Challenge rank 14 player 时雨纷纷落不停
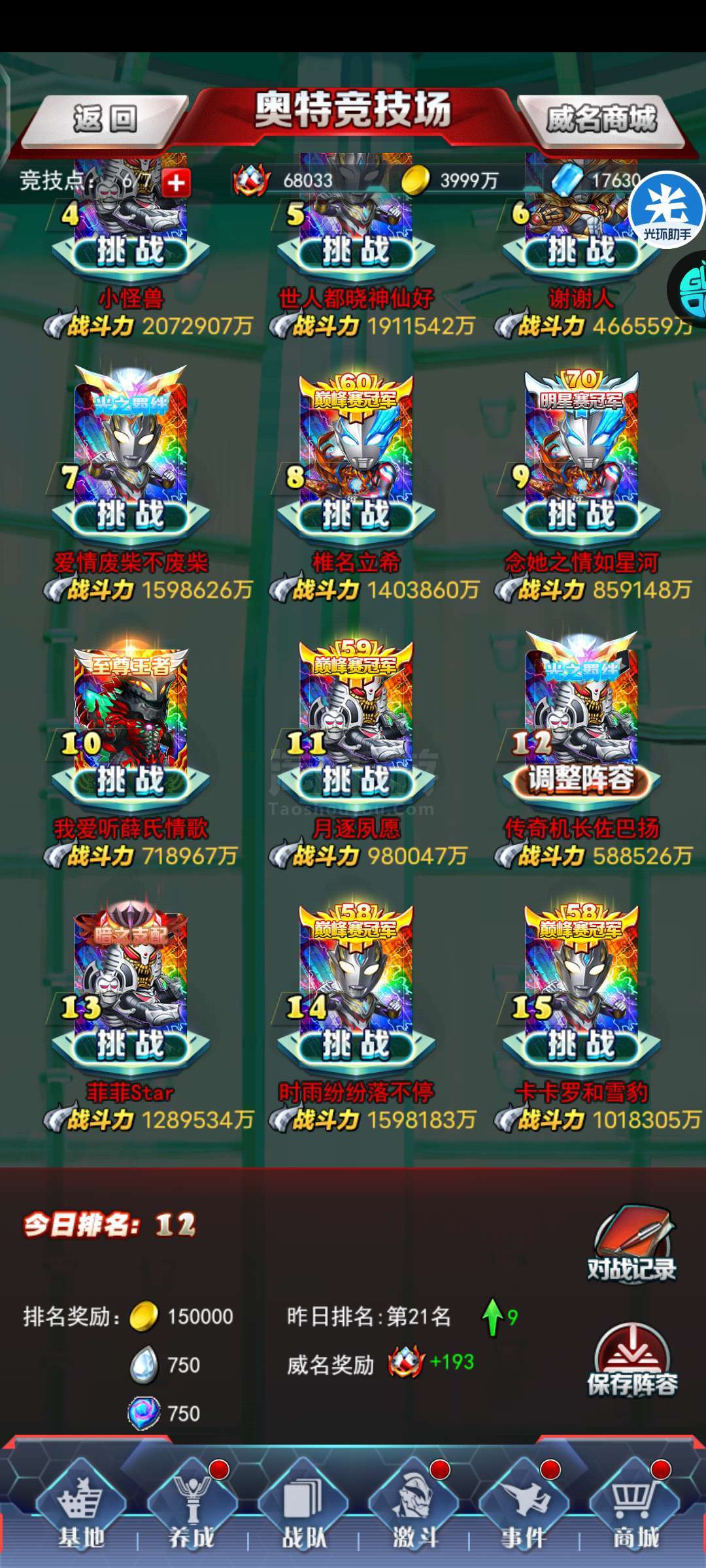Image resolution: width=706 pixels, height=1568 pixels. (x=356, y=1045)
